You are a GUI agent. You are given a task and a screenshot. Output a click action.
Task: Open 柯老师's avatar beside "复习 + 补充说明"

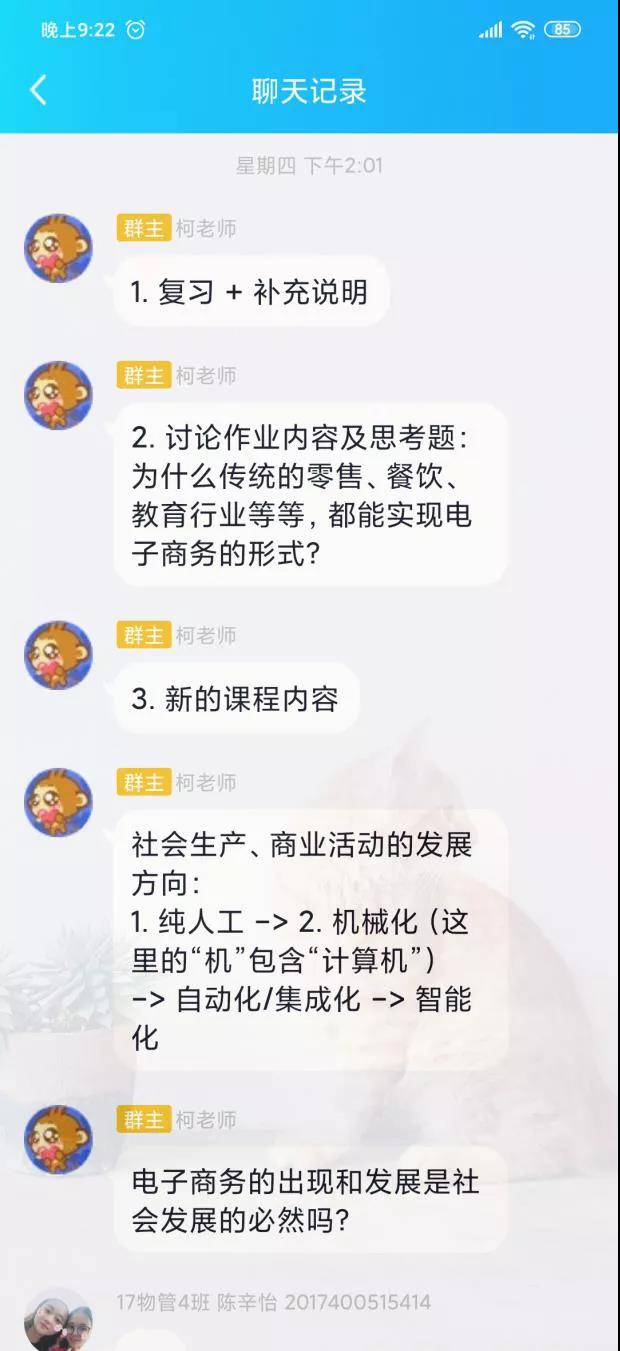58,248
